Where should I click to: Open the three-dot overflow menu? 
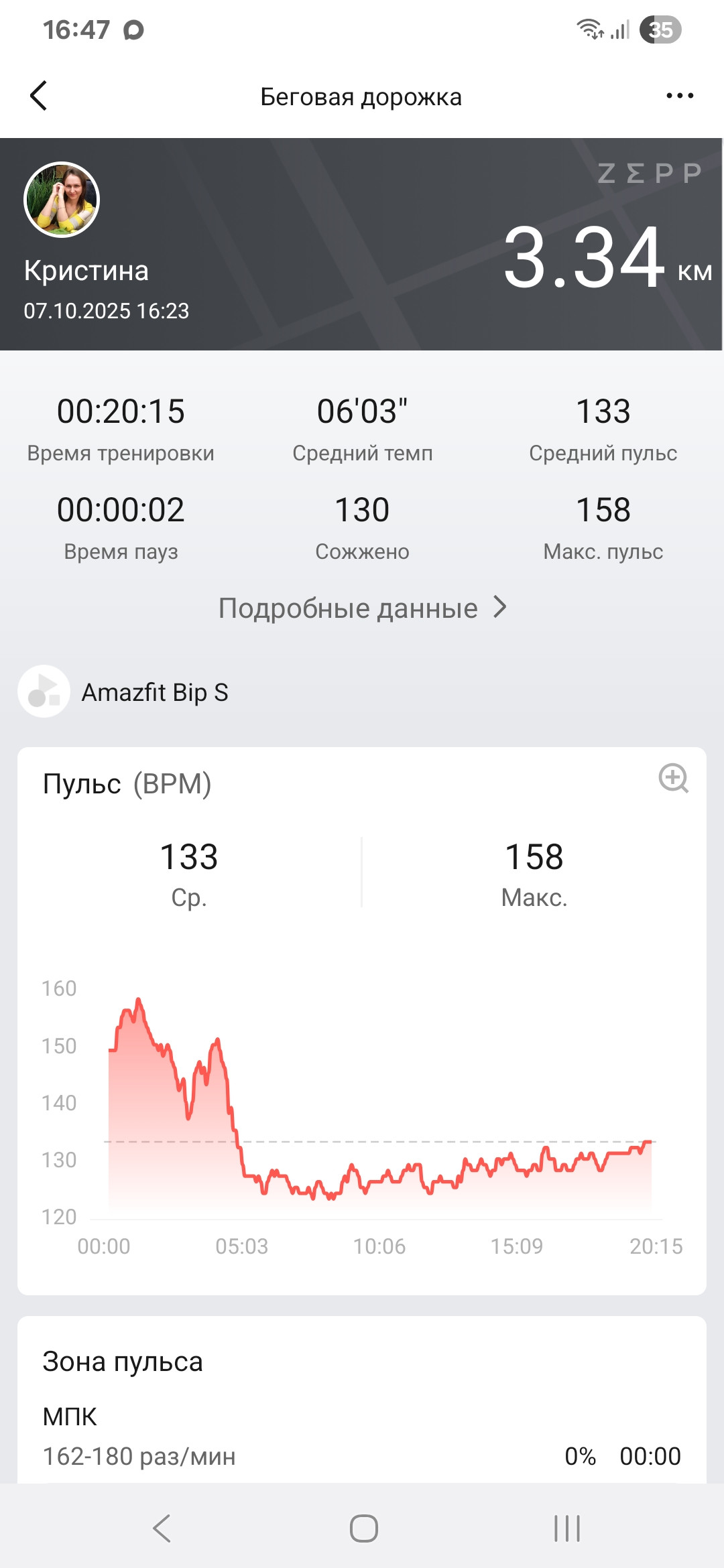[x=680, y=96]
